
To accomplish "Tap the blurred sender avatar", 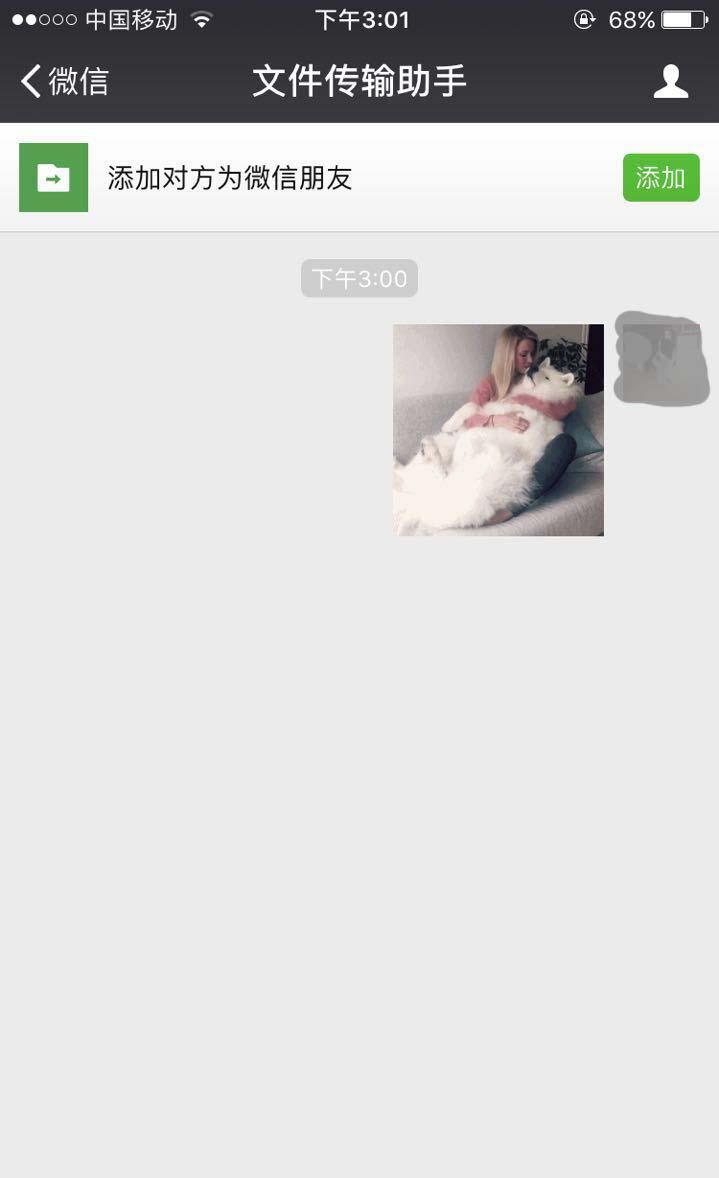I will coord(660,359).
